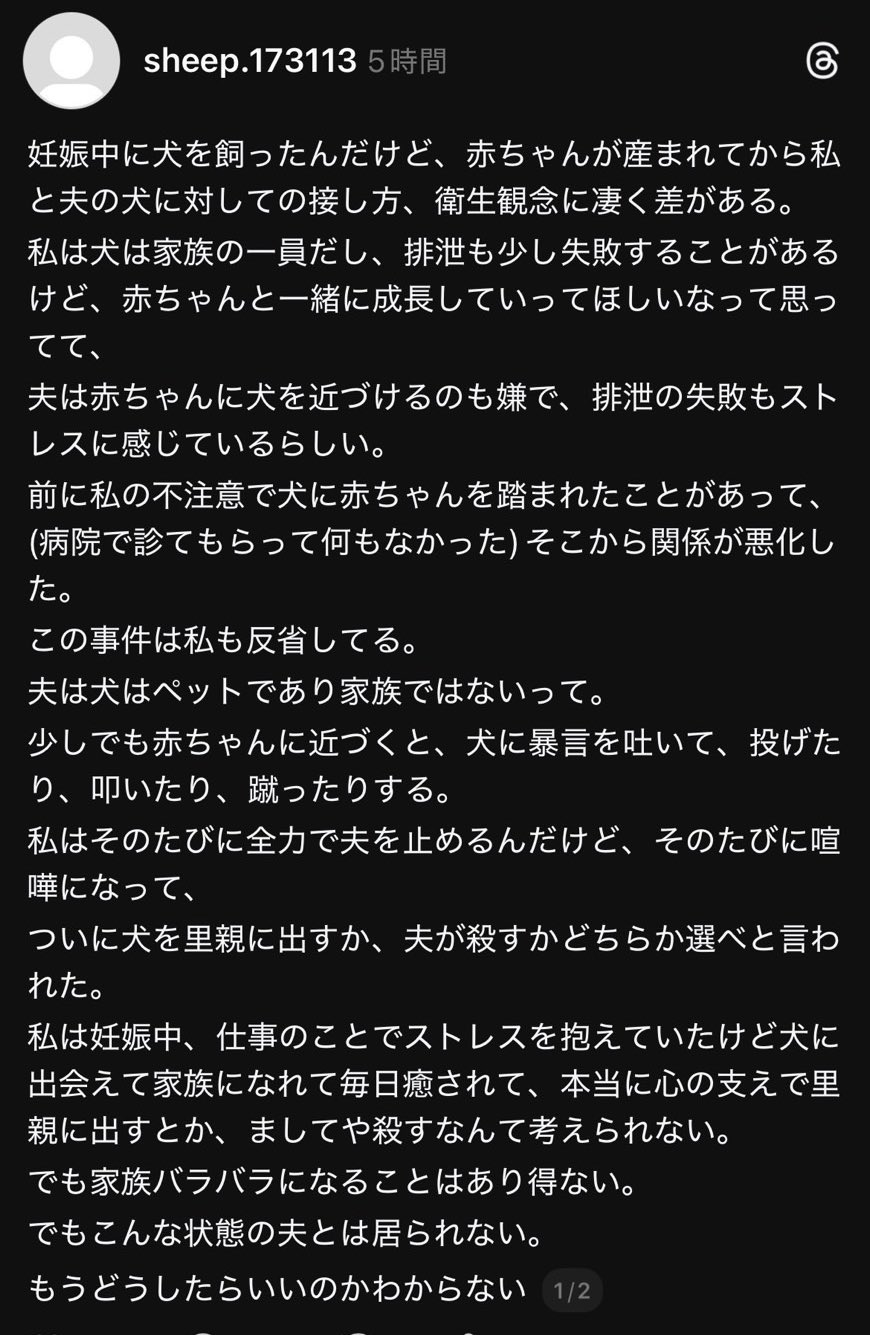Open this post via the Threads logo

pyautogui.click(x=821, y=62)
